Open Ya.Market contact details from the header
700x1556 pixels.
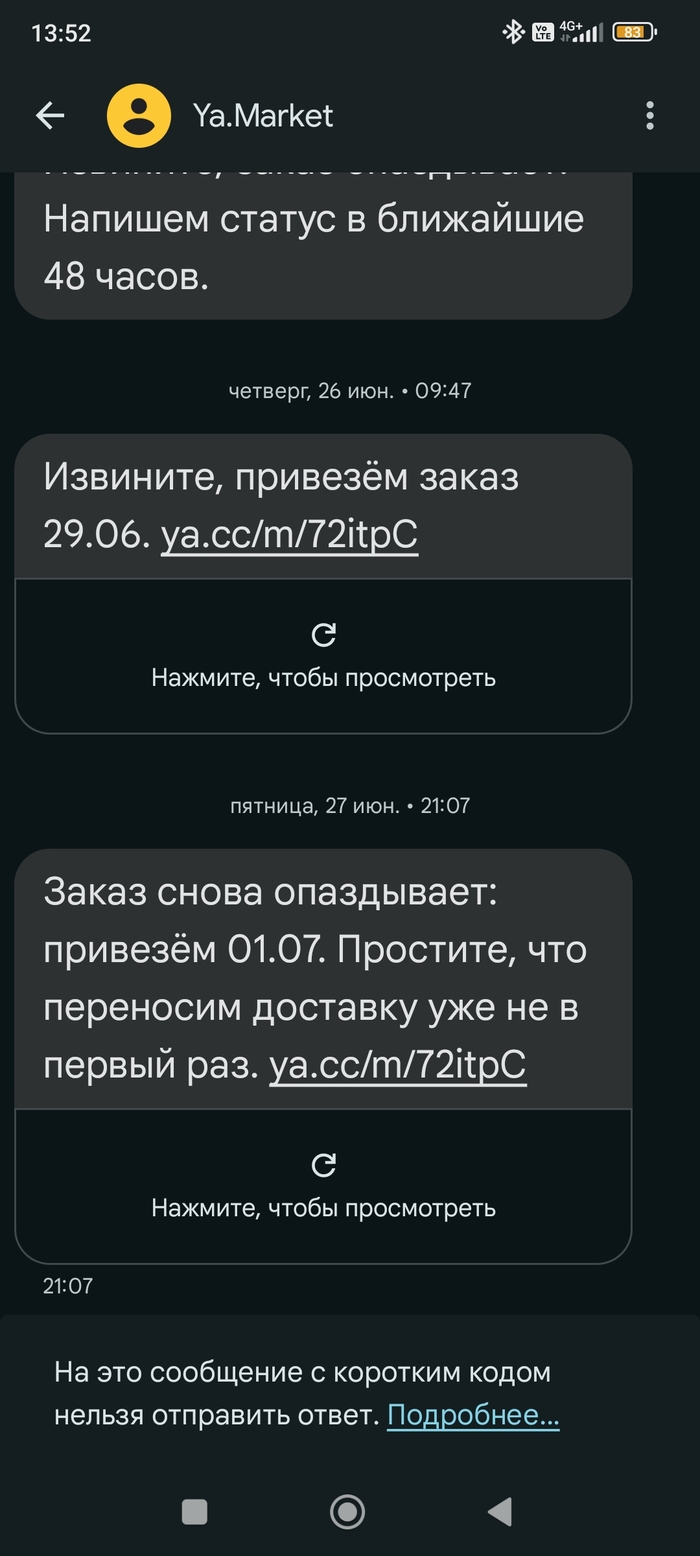(262, 116)
